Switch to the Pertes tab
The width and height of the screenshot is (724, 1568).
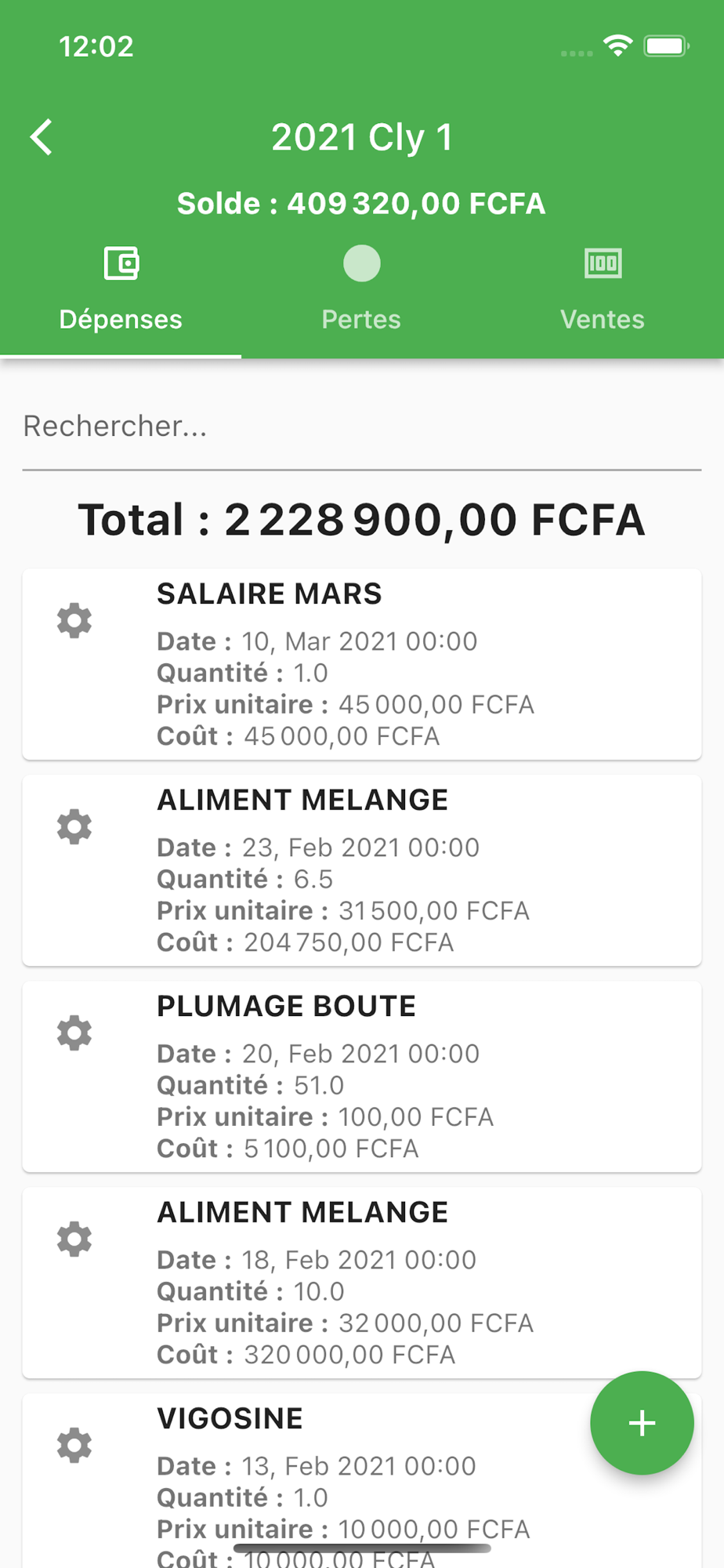tap(361, 289)
